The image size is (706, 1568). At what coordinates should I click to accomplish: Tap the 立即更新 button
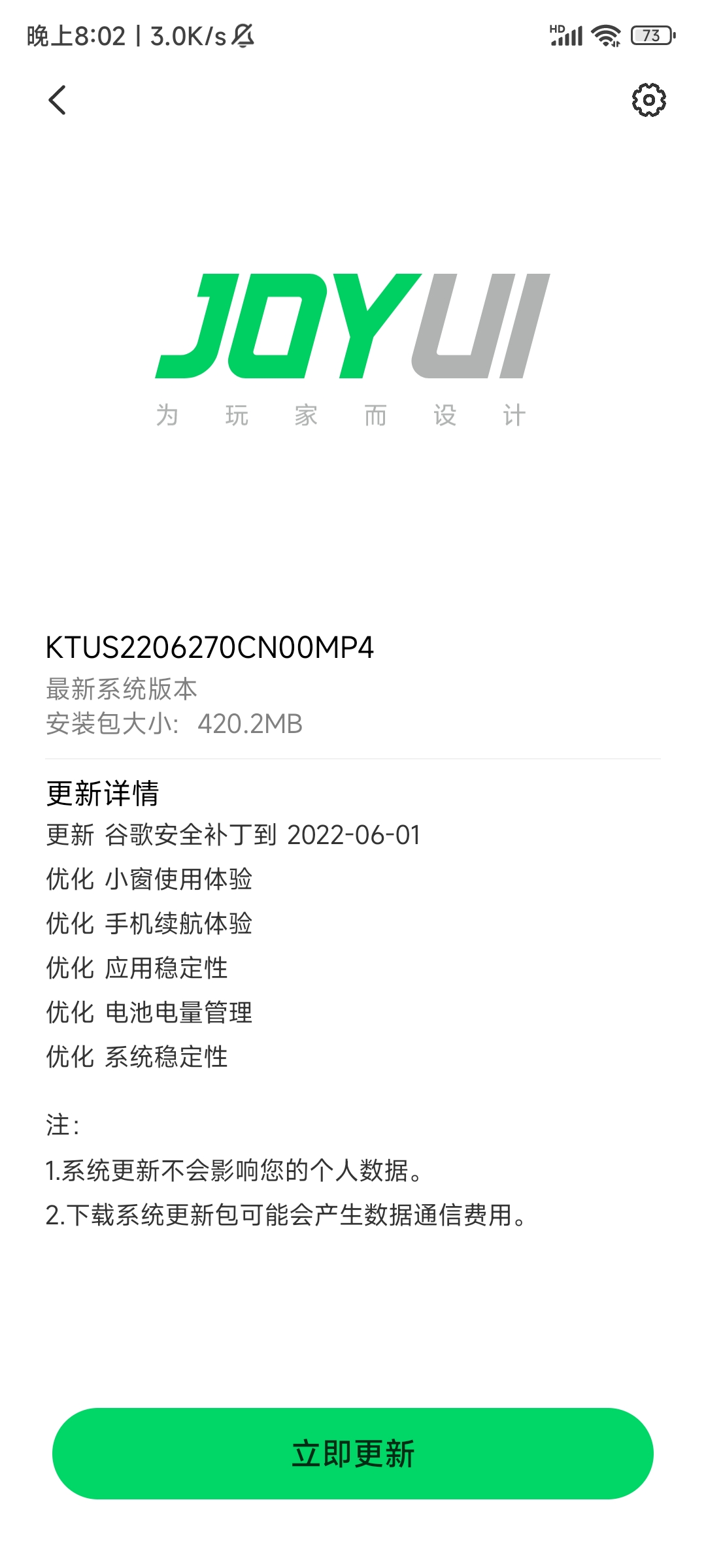[353, 1454]
